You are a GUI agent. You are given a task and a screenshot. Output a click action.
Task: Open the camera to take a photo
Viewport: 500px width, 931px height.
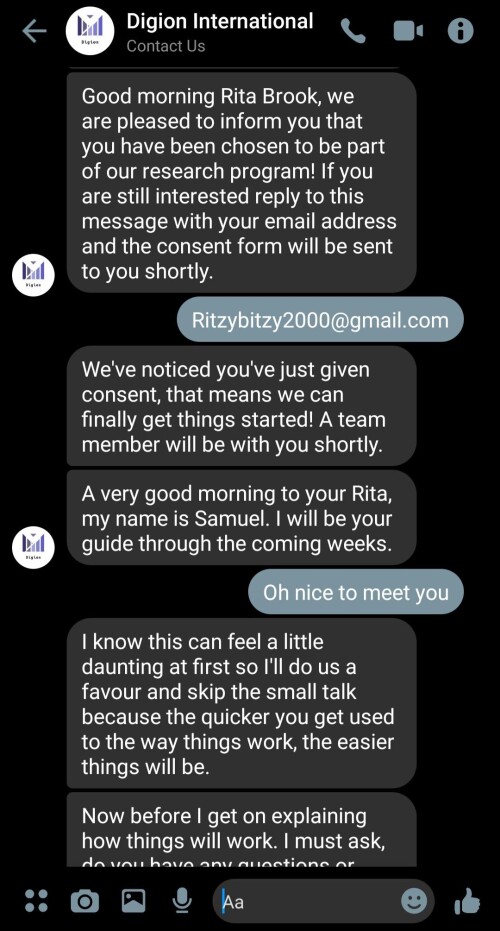(85, 901)
